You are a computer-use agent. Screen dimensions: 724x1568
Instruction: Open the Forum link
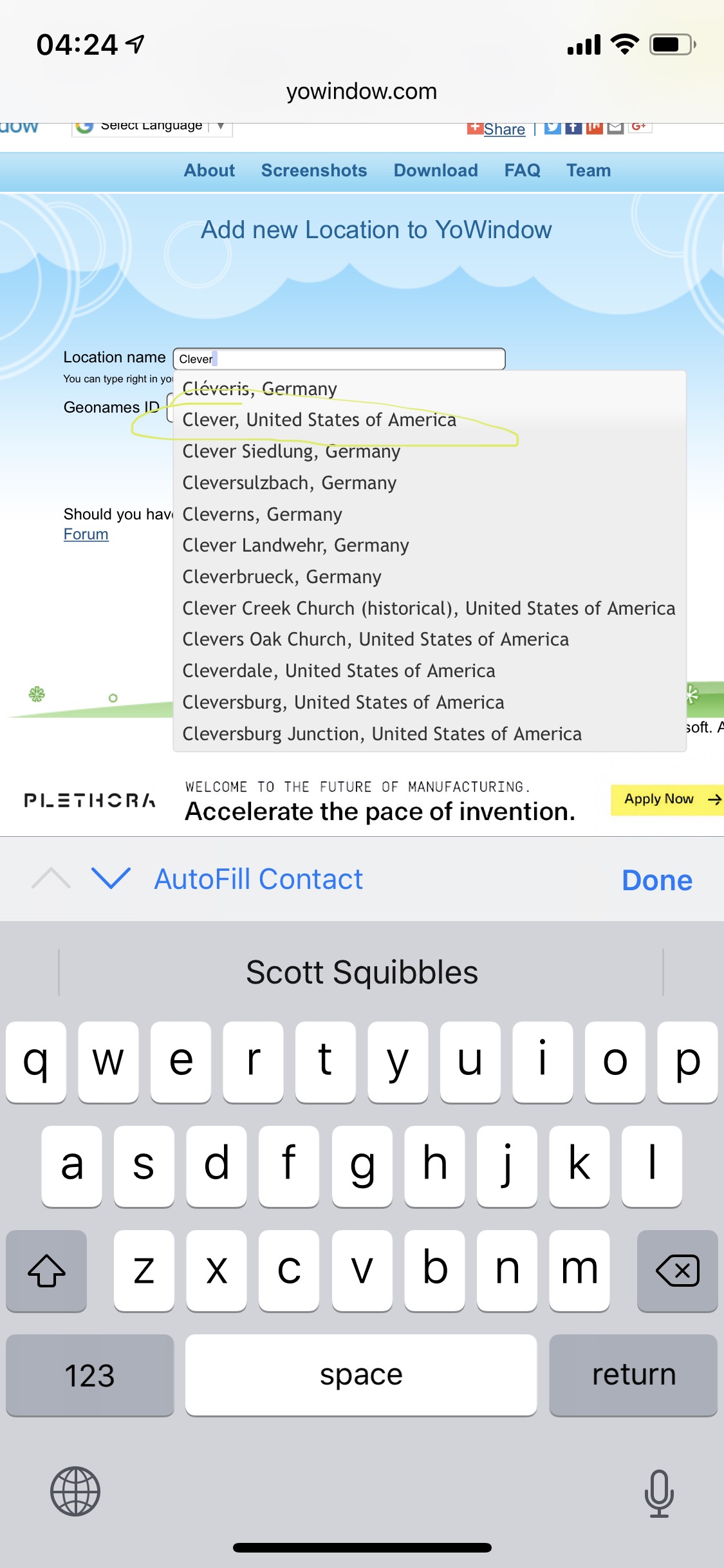(x=86, y=534)
